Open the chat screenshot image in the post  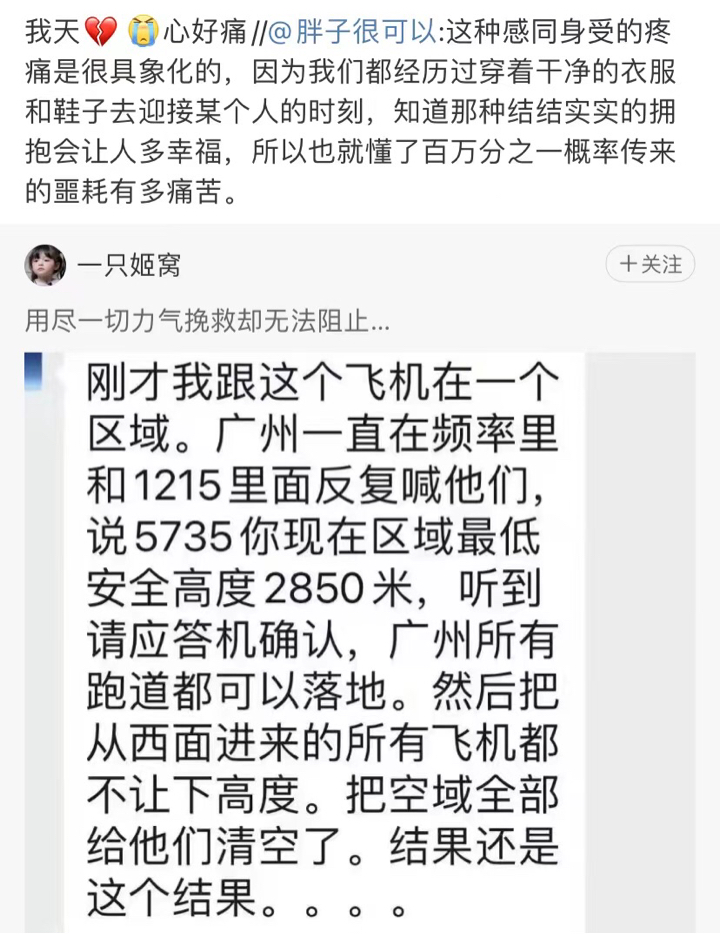coord(360,640)
